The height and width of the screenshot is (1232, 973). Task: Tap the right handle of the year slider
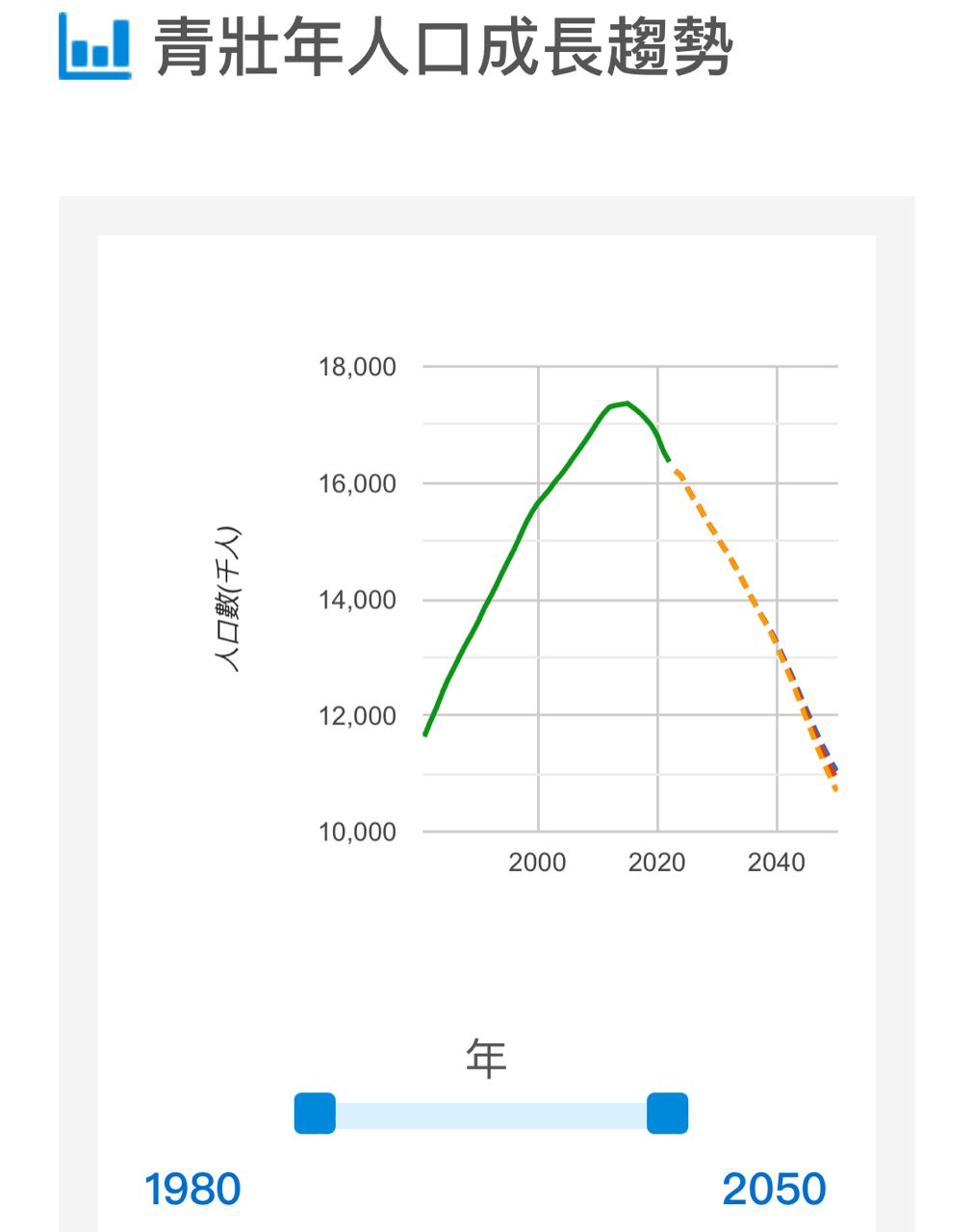pos(667,1114)
